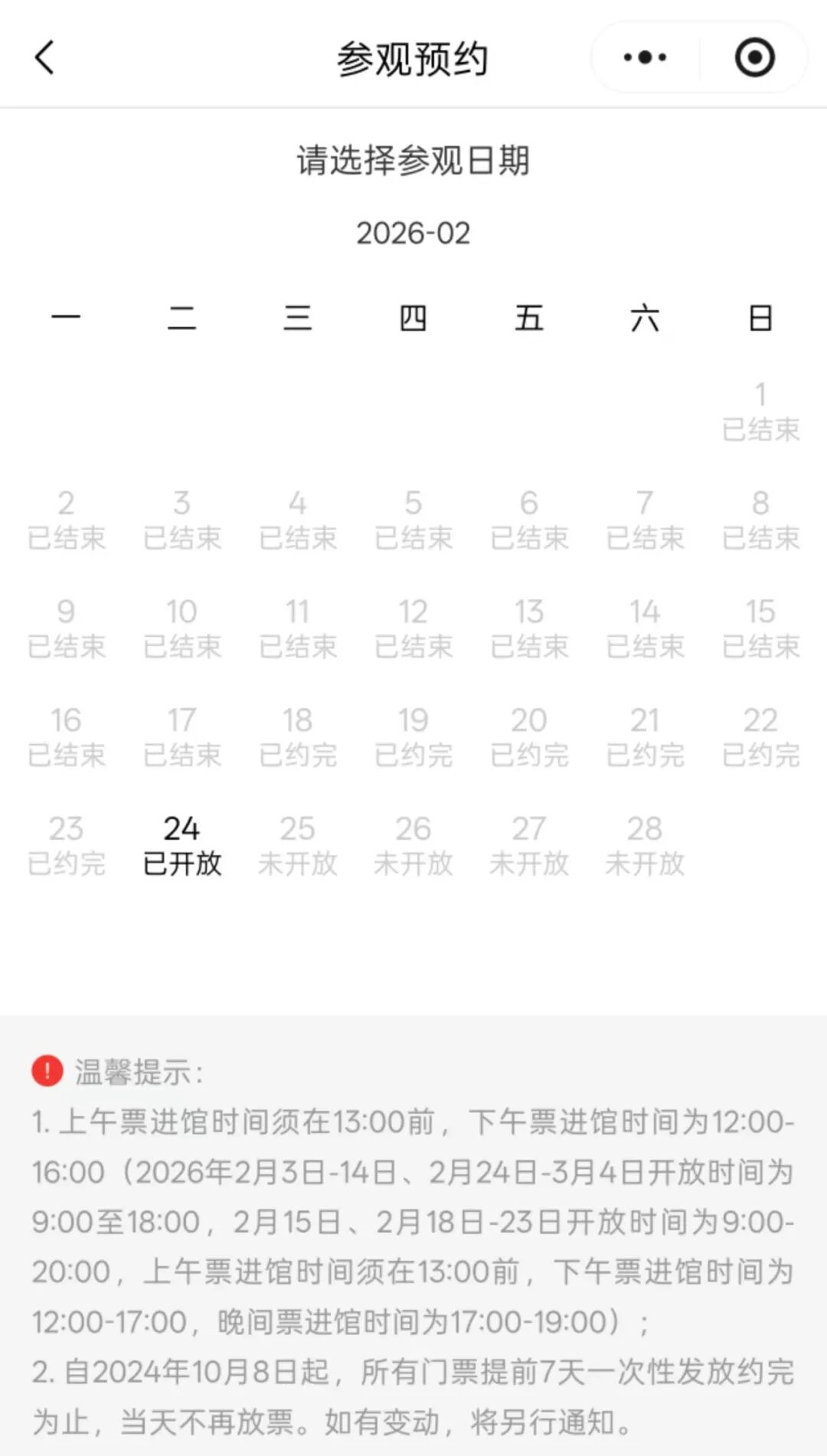Viewport: 827px width, 1456px height.
Task: Tap date 5 marked 已结束
Action: (414, 519)
